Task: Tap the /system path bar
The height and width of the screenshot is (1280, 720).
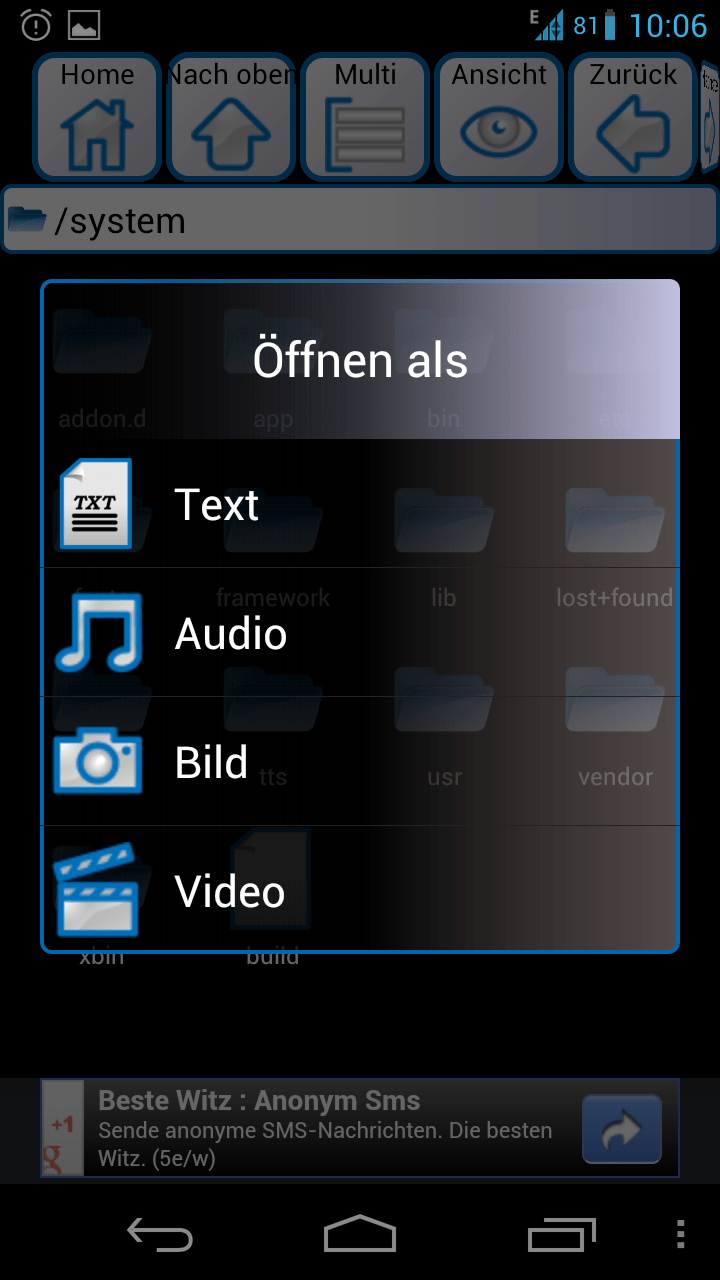Action: (x=360, y=220)
